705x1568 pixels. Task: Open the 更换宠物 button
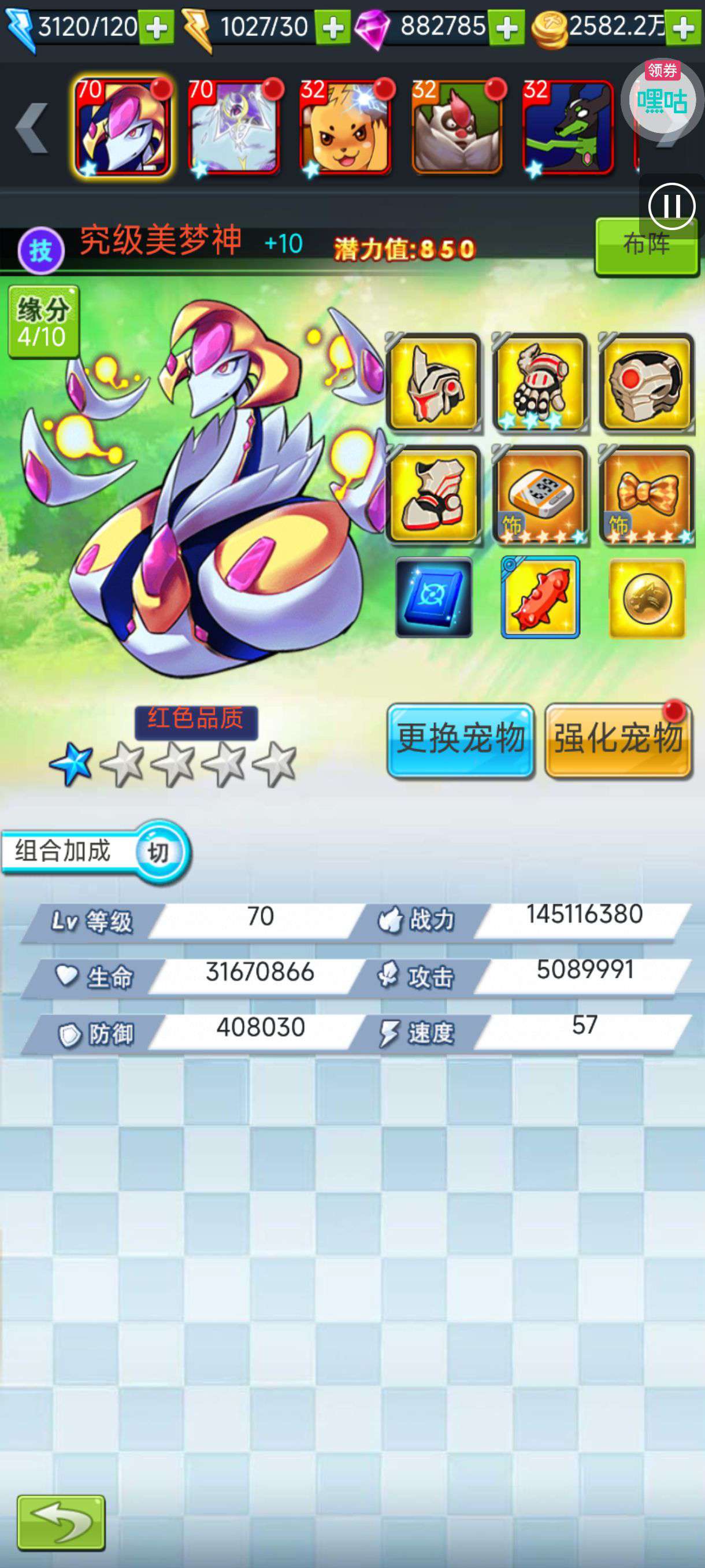pos(461,740)
